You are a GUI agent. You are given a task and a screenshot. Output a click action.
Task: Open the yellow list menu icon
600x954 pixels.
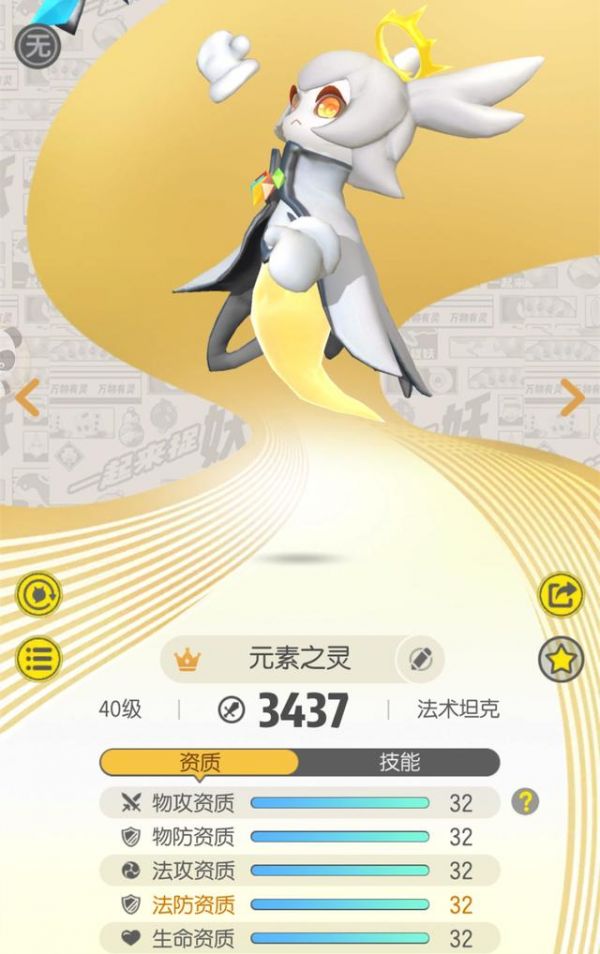pyautogui.click(x=38, y=658)
